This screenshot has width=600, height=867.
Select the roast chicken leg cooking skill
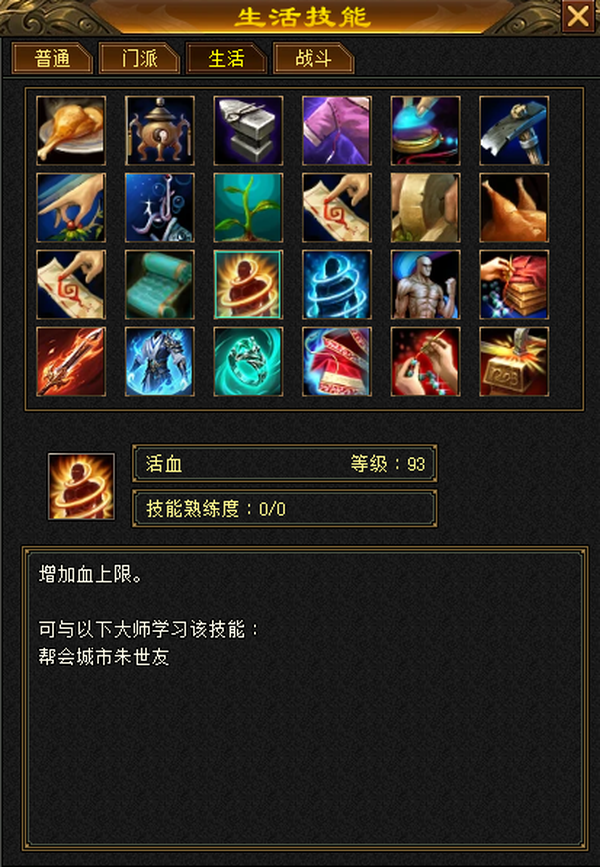point(71,130)
